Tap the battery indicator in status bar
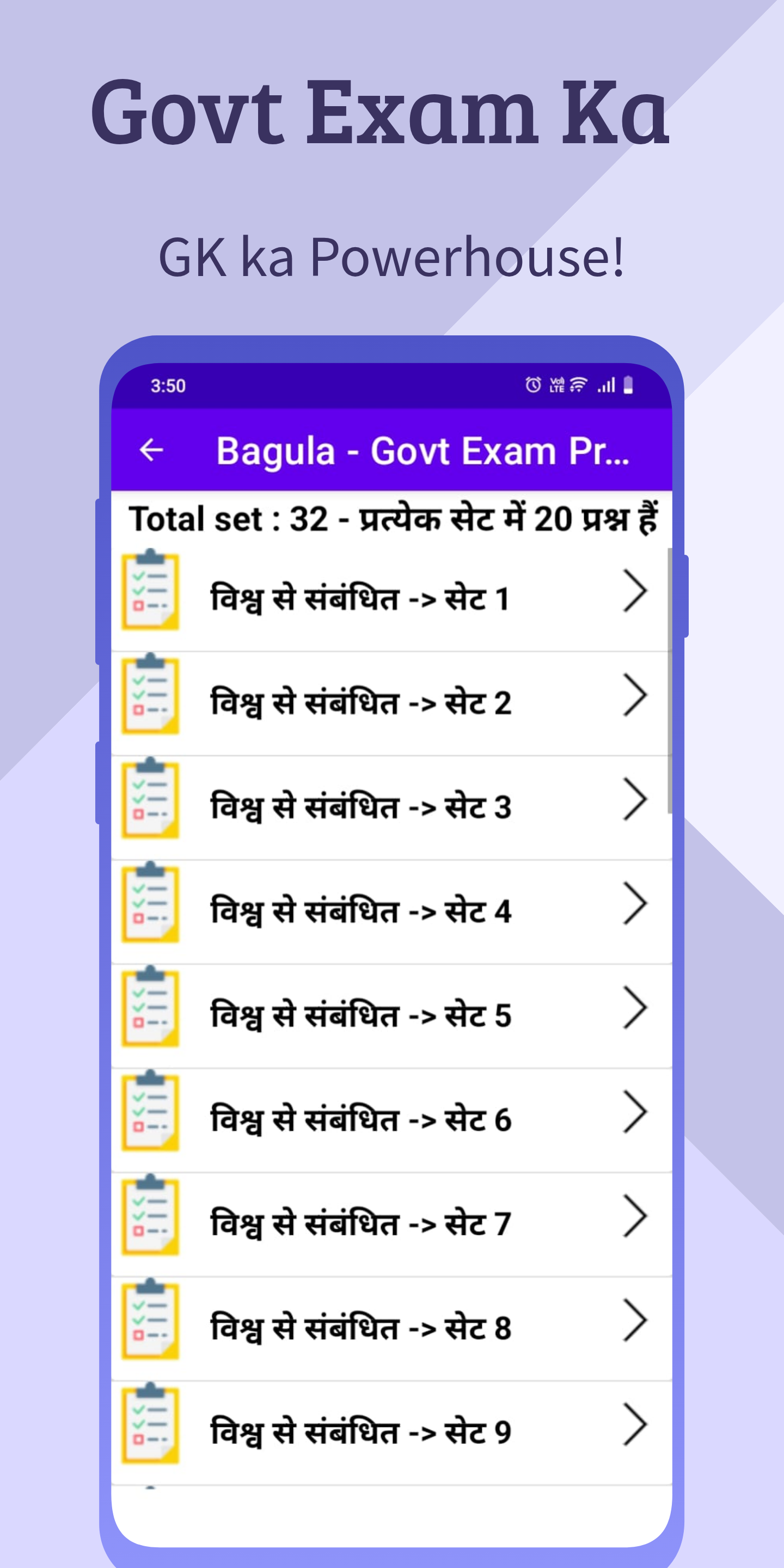784x1568 pixels. point(627,385)
